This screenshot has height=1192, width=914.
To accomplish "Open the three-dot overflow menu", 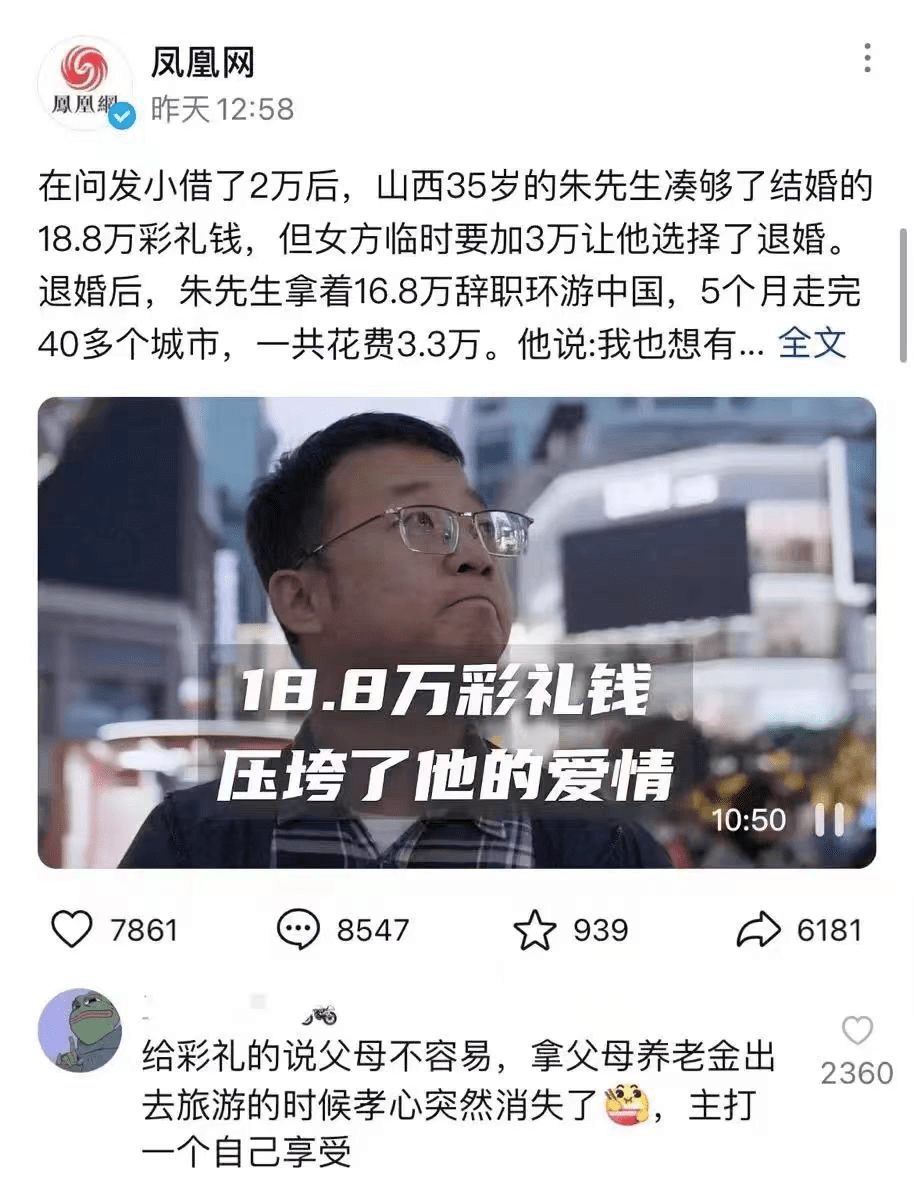I will click(867, 59).
